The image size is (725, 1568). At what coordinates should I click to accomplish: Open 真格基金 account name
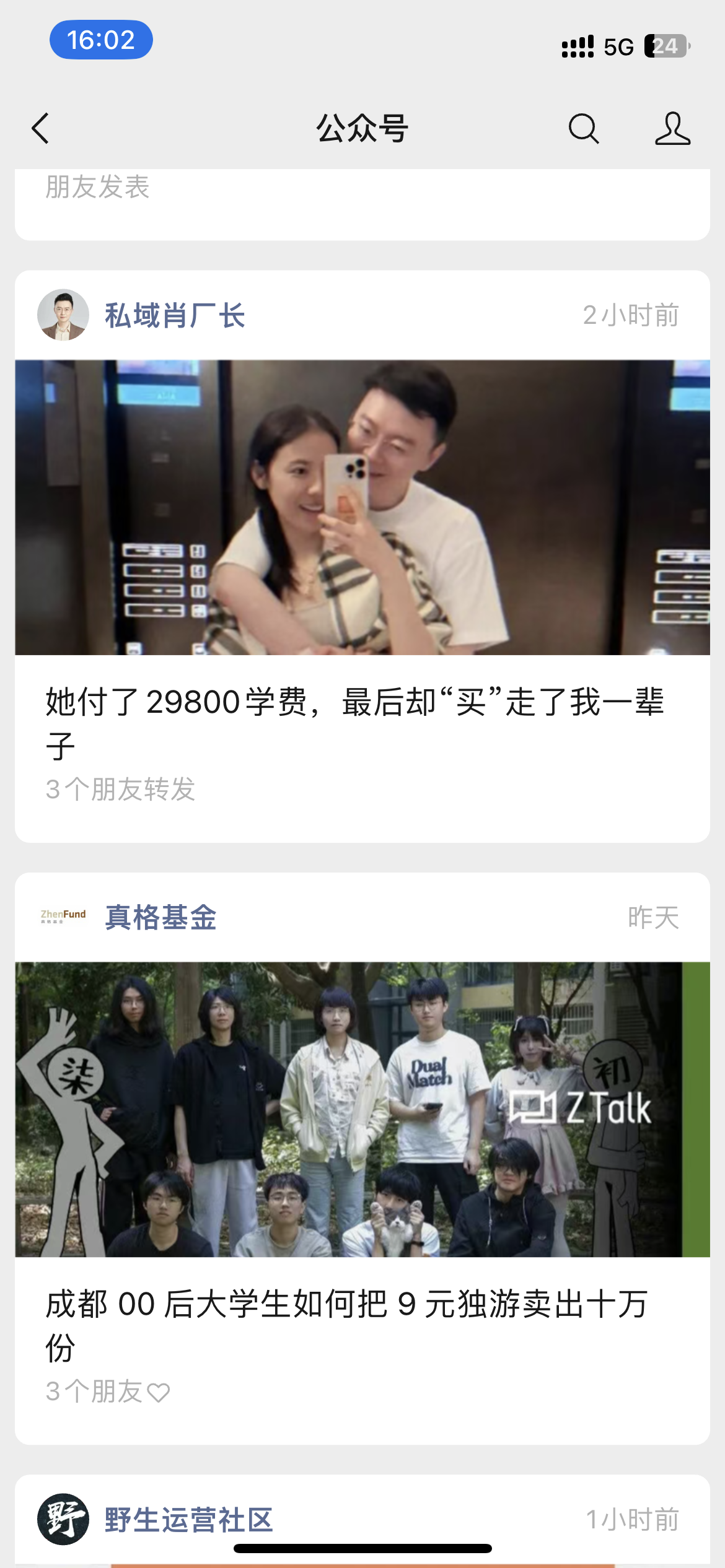[160, 917]
